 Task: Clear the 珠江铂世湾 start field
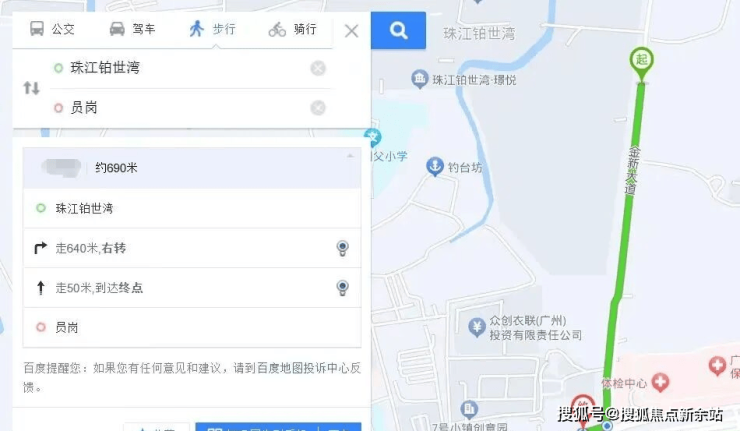[x=318, y=68]
